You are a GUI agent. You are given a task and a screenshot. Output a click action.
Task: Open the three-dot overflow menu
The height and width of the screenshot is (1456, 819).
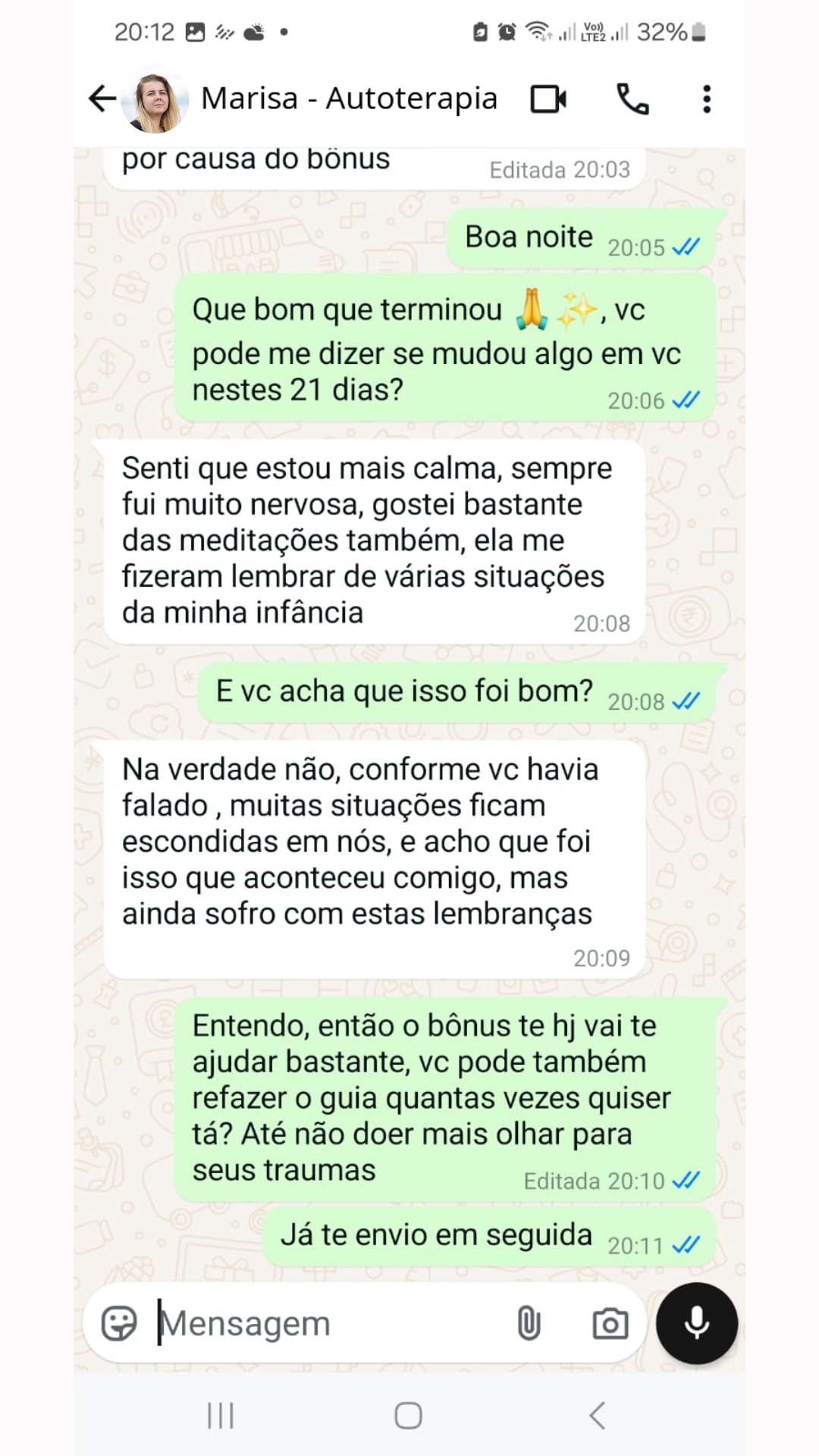point(707,99)
